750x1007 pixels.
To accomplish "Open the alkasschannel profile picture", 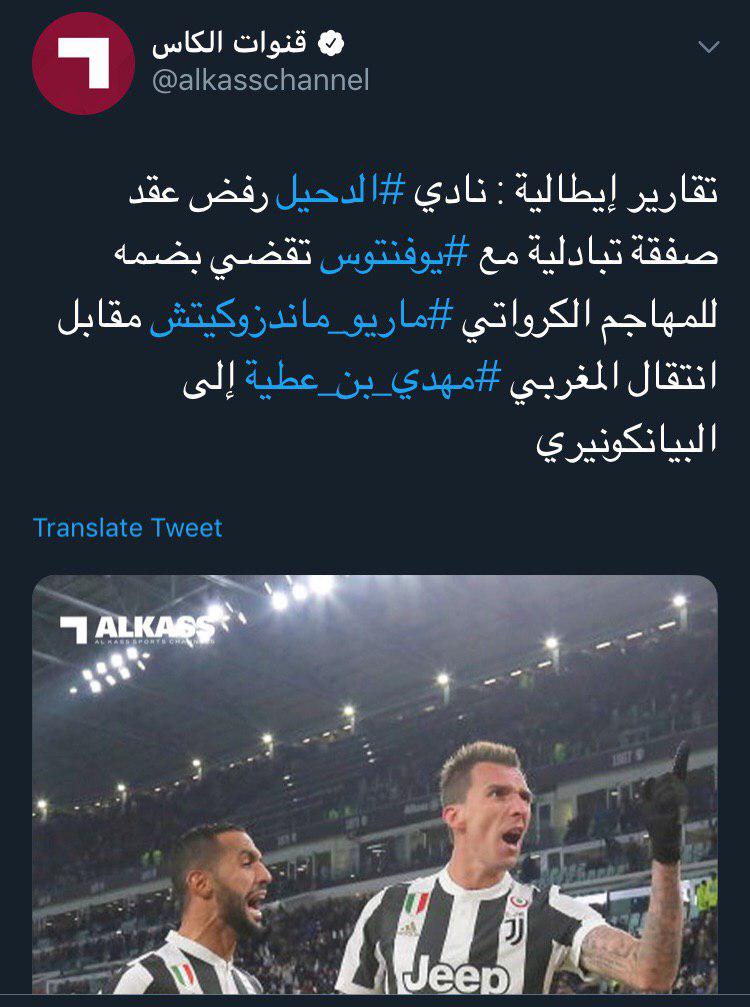I will [x=83, y=64].
